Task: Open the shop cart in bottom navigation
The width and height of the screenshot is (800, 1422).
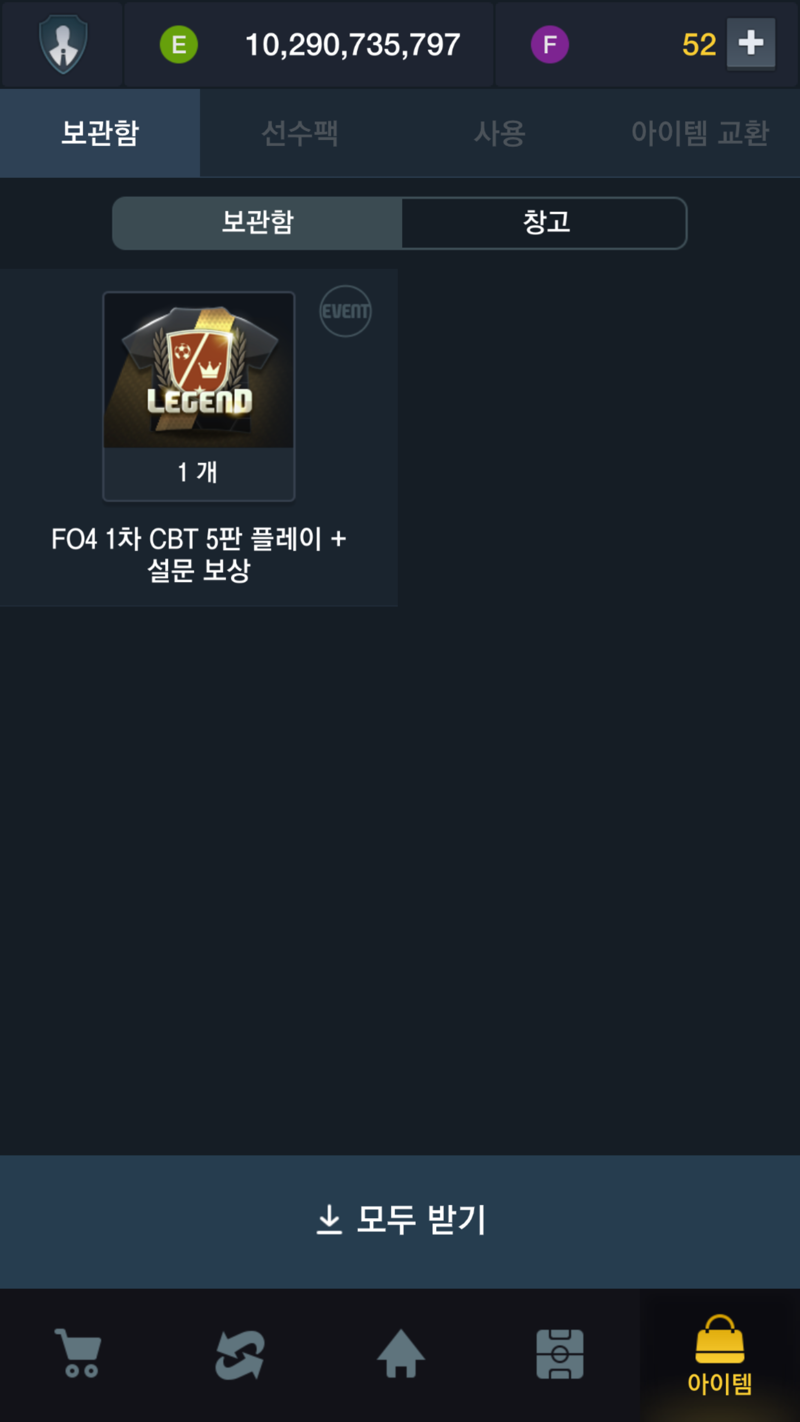Action: 78,1355
